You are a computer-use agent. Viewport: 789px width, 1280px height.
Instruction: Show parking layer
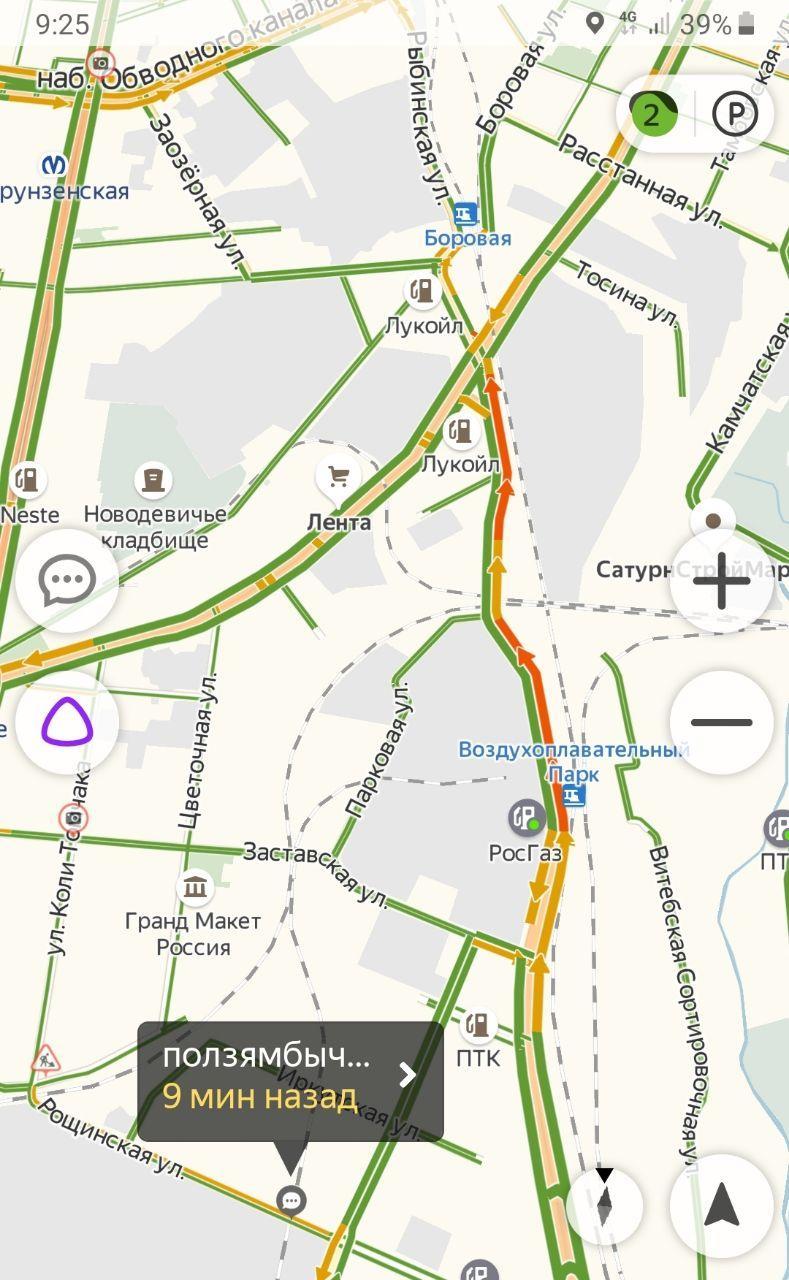(x=735, y=114)
